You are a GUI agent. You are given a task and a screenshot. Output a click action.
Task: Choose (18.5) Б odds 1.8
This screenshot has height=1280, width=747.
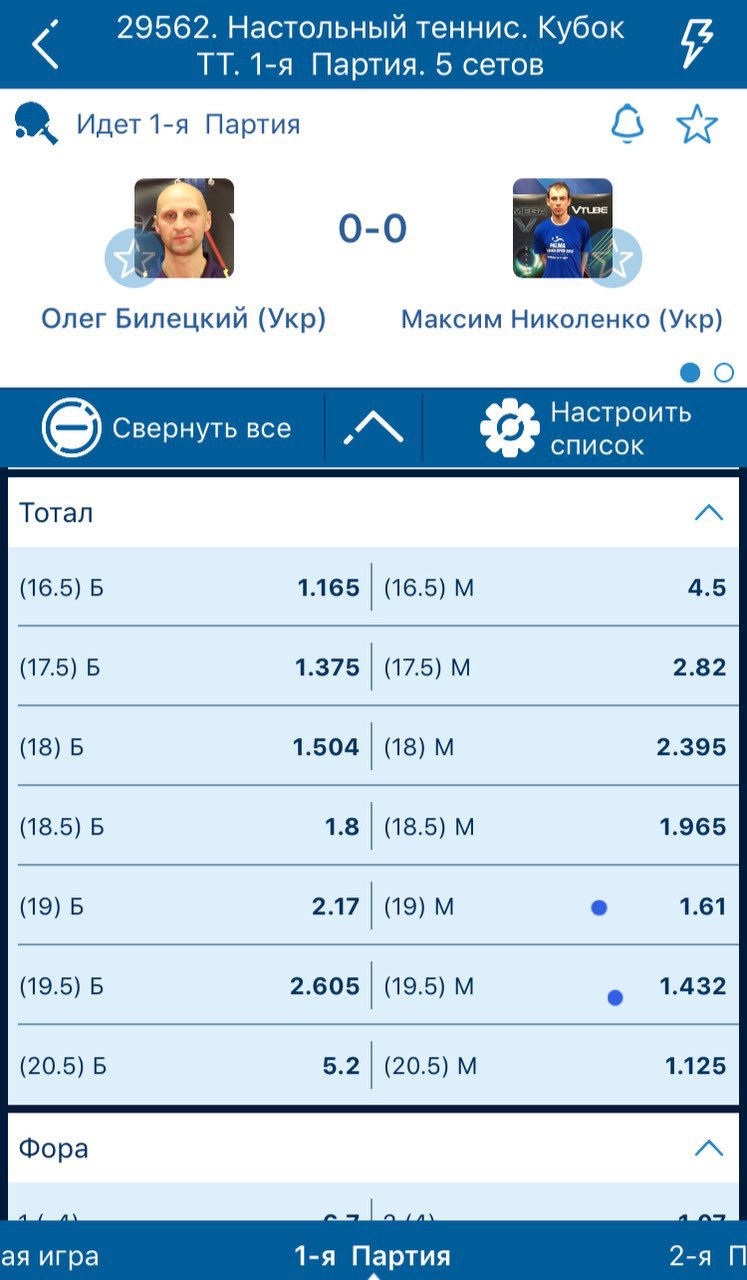(x=190, y=827)
